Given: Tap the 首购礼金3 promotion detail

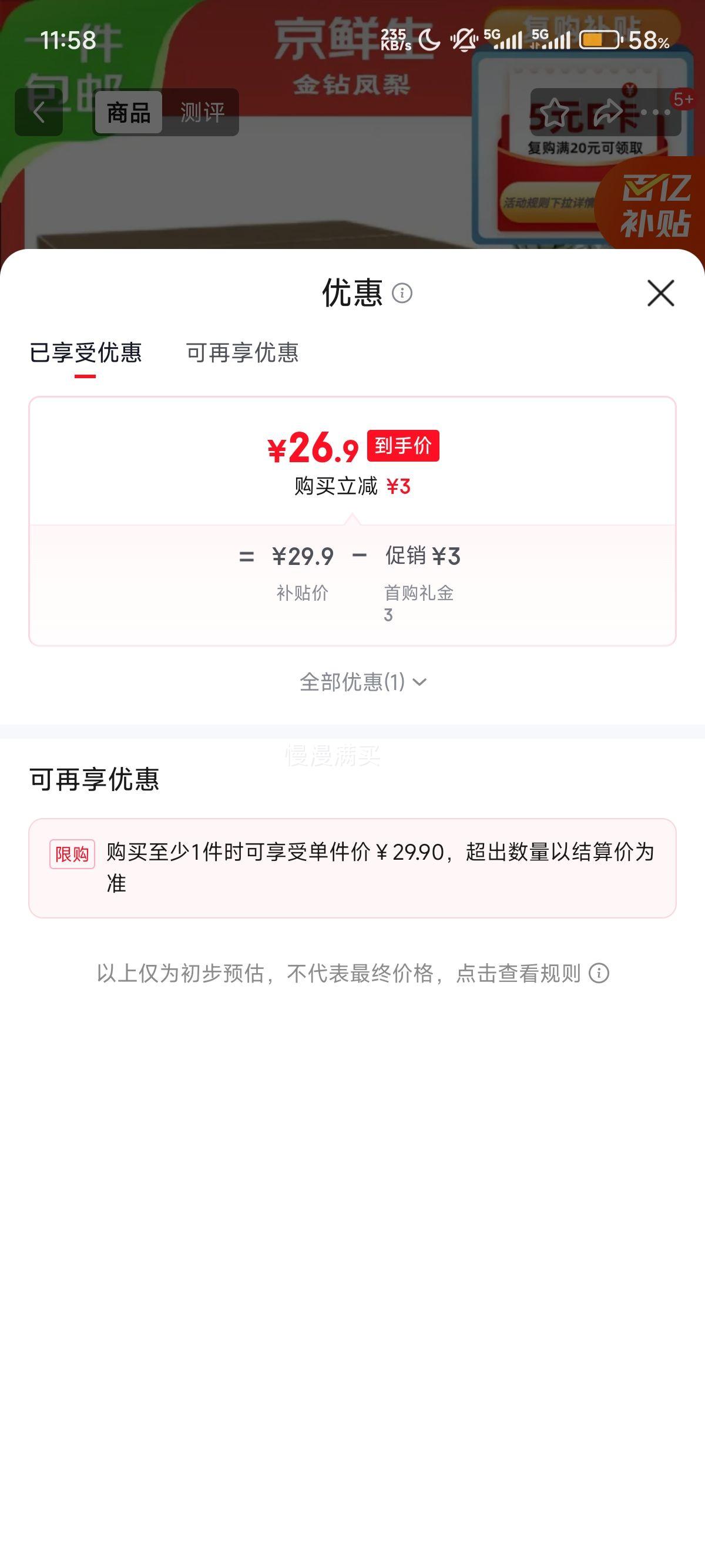Looking at the screenshot, I should pos(420,600).
